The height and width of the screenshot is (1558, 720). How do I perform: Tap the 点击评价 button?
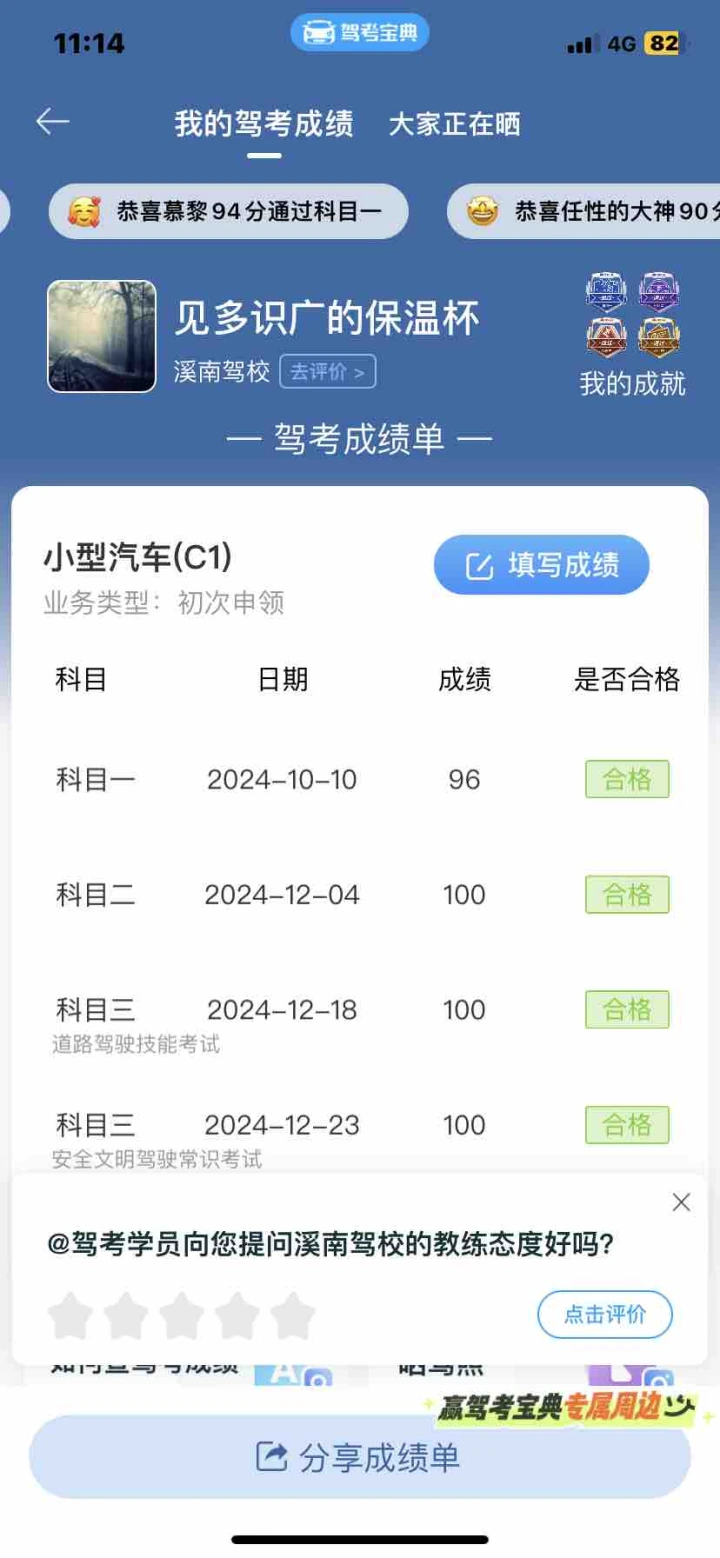[x=605, y=1314]
